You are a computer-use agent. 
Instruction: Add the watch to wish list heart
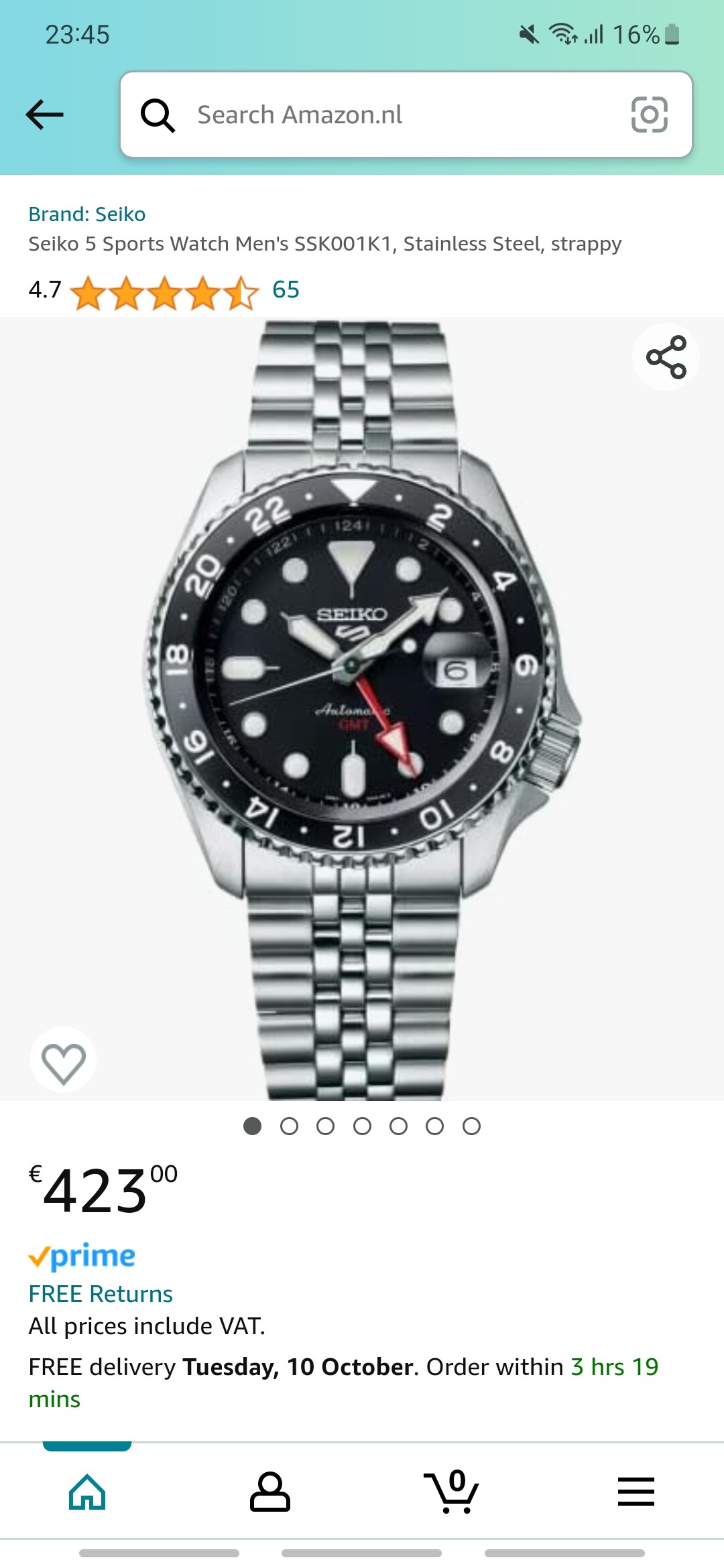[64, 1061]
